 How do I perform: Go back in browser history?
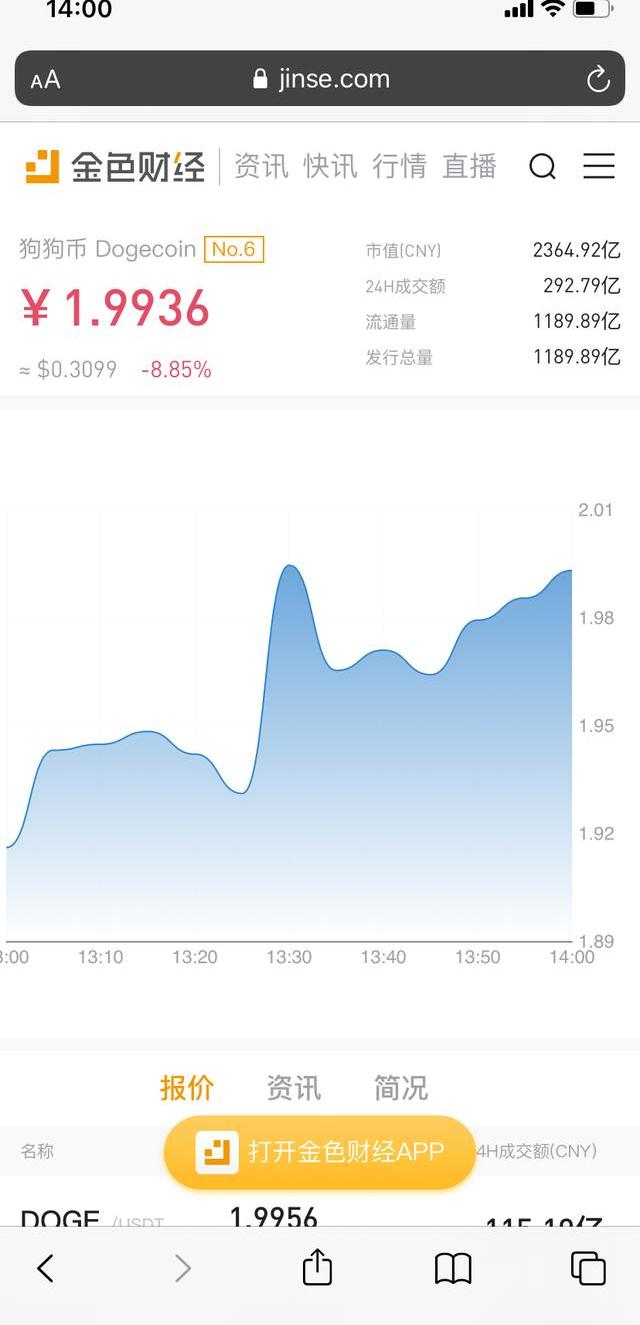45,1268
